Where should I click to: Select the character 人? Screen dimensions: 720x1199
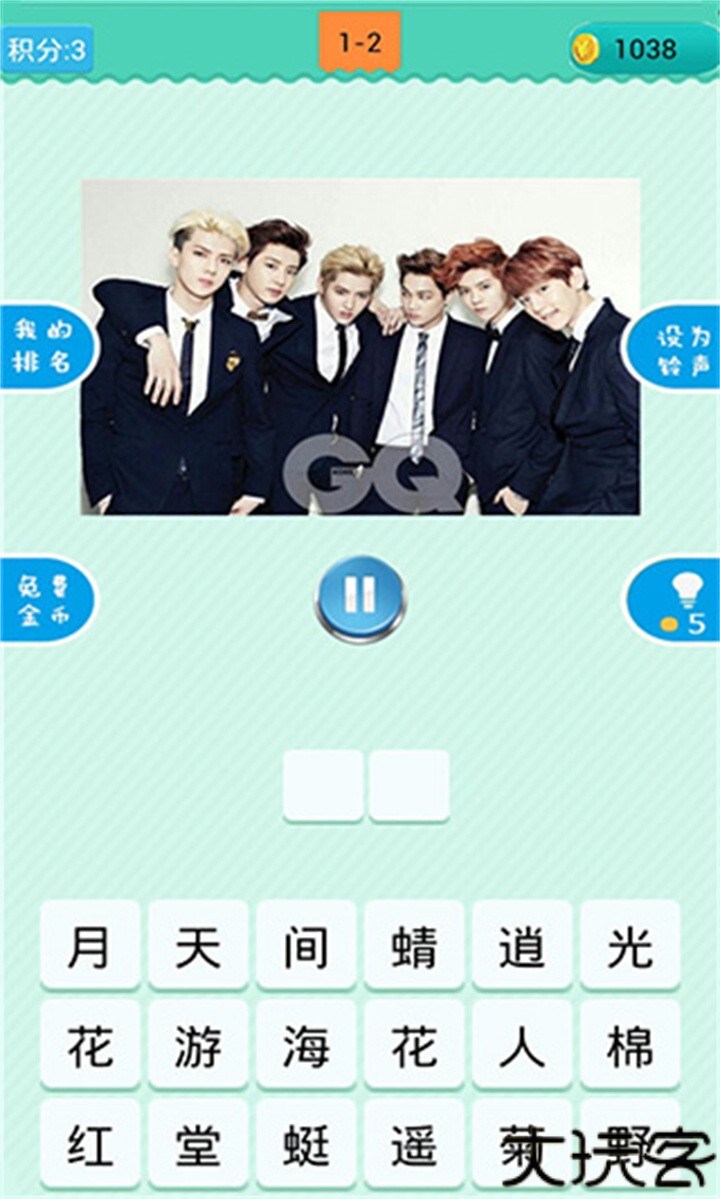522,1045
